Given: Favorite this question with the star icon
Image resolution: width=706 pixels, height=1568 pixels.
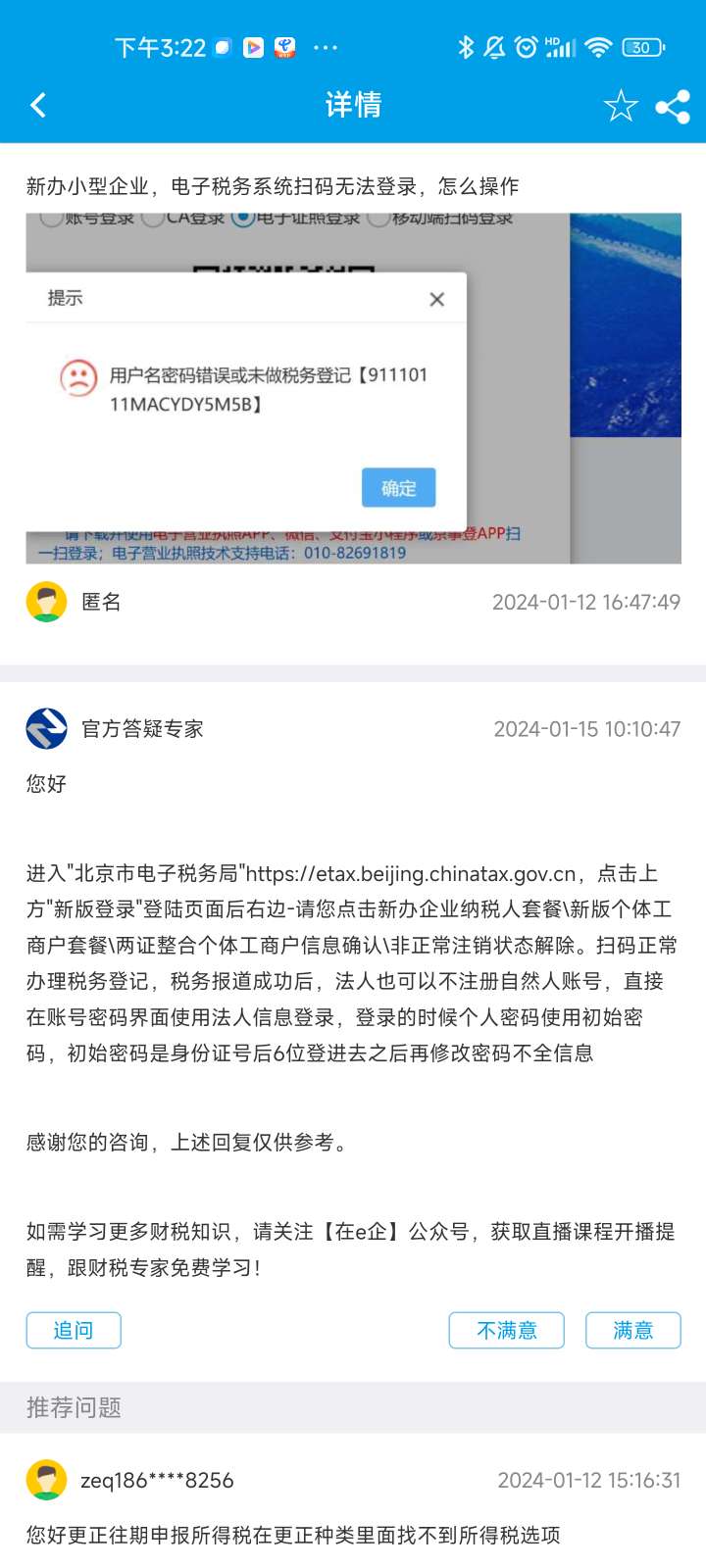Looking at the screenshot, I should (x=620, y=106).
